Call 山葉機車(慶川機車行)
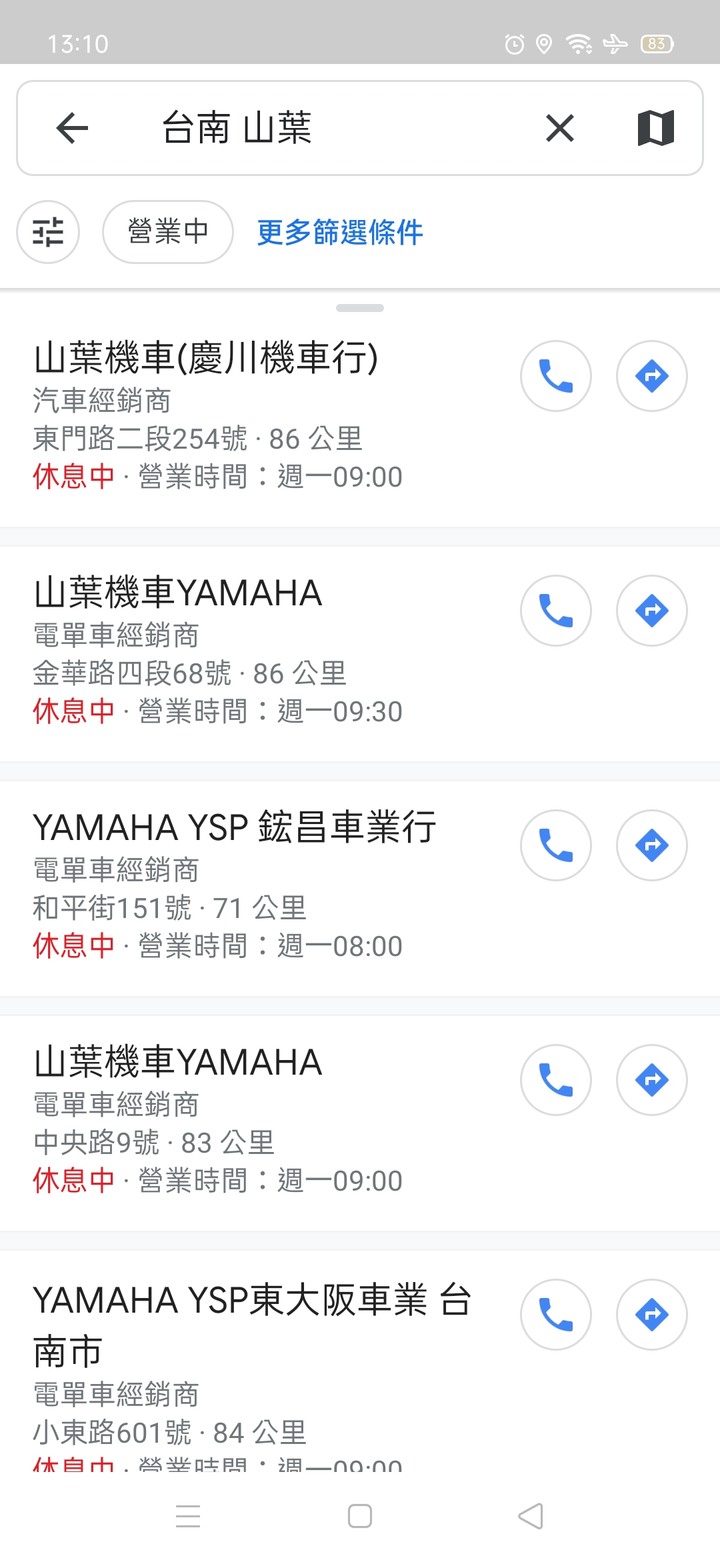Image resolution: width=720 pixels, height=1560 pixels. 556,376
